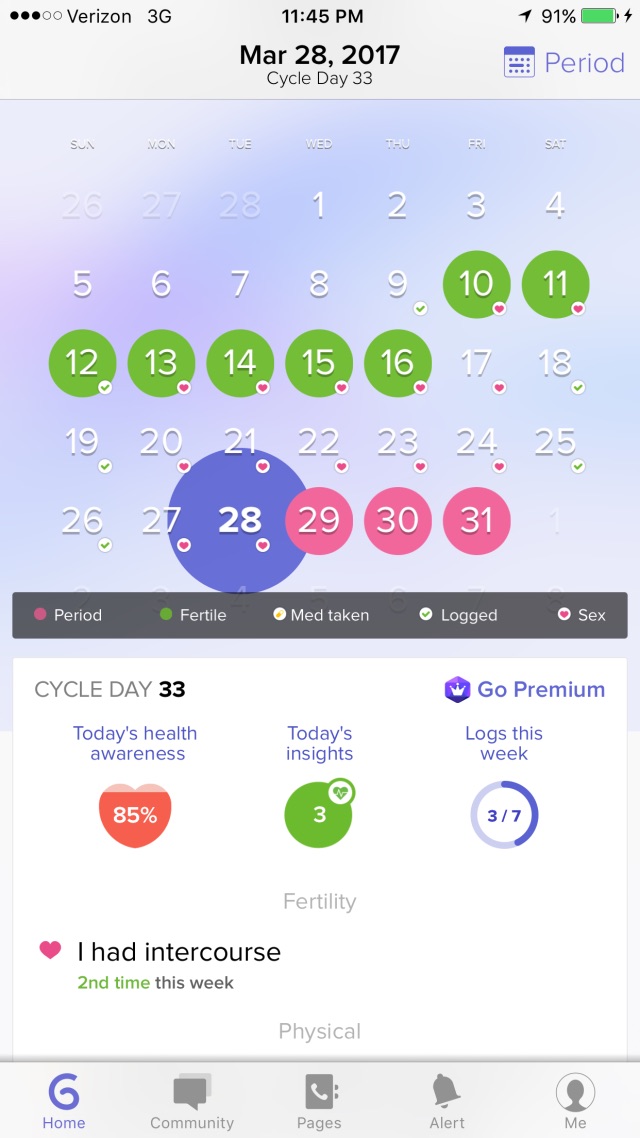Select March 5 on the calendar
Screen dimensions: 640x1138
pyautogui.click(x=82, y=284)
